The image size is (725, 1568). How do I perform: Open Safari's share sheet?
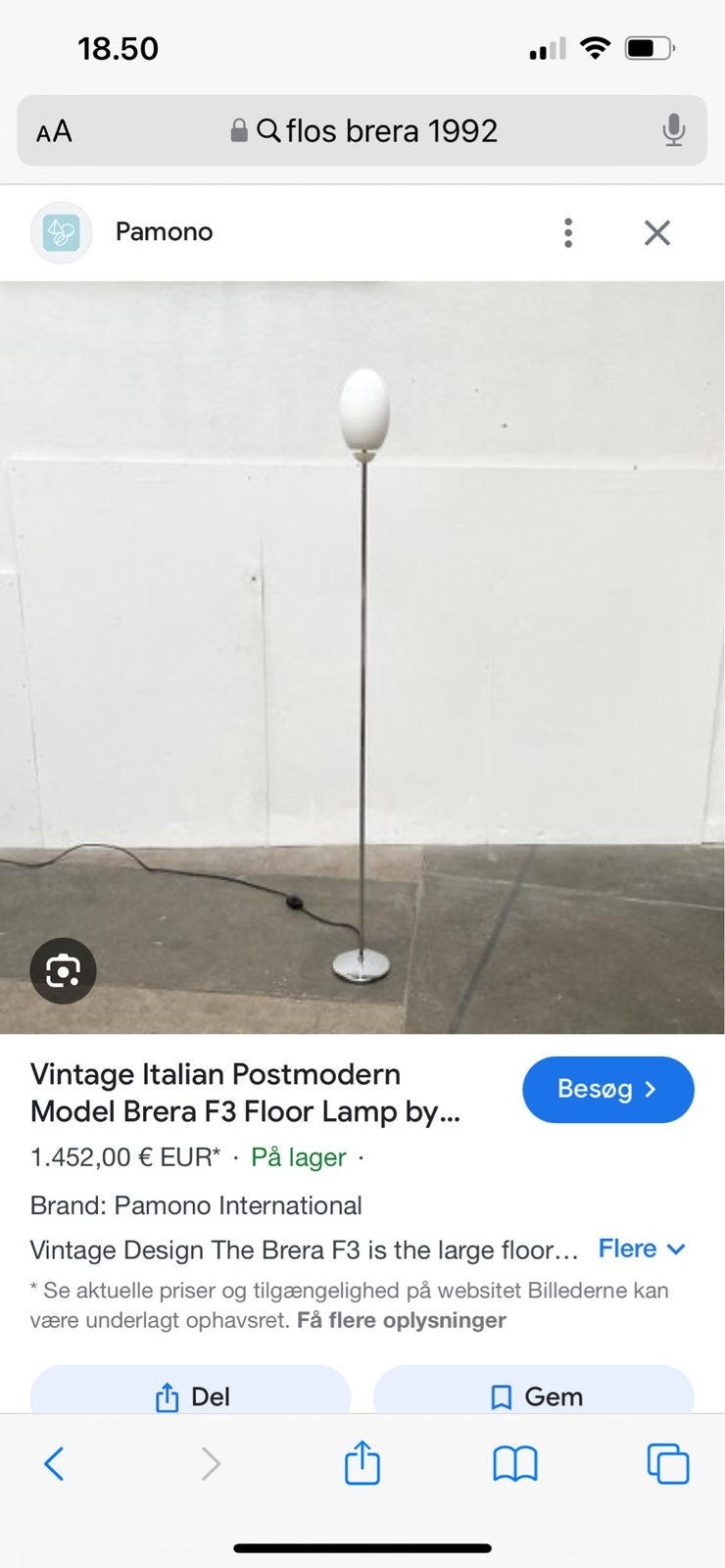coord(362,1463)
